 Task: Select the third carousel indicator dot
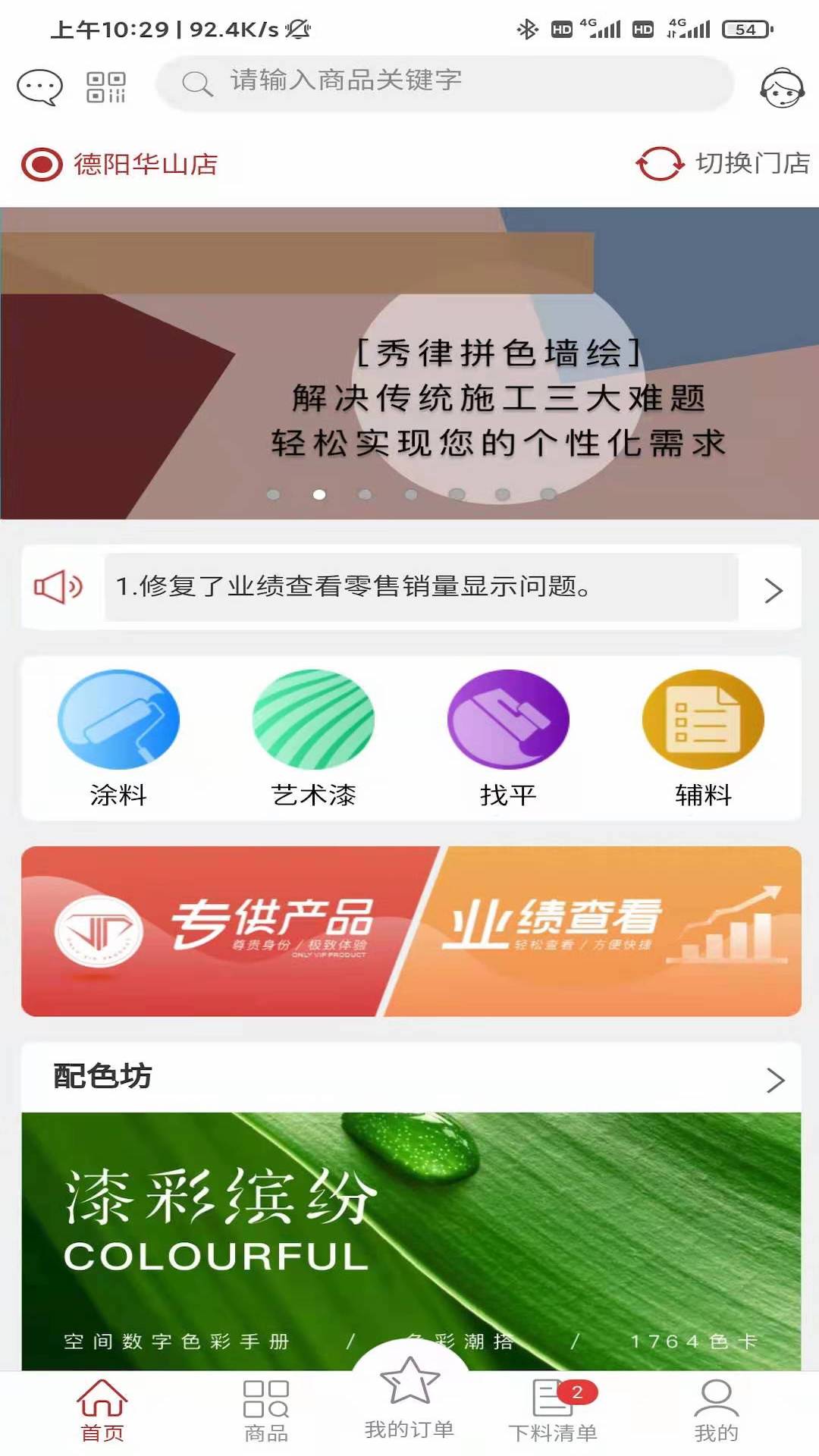[x=366, y=494]
